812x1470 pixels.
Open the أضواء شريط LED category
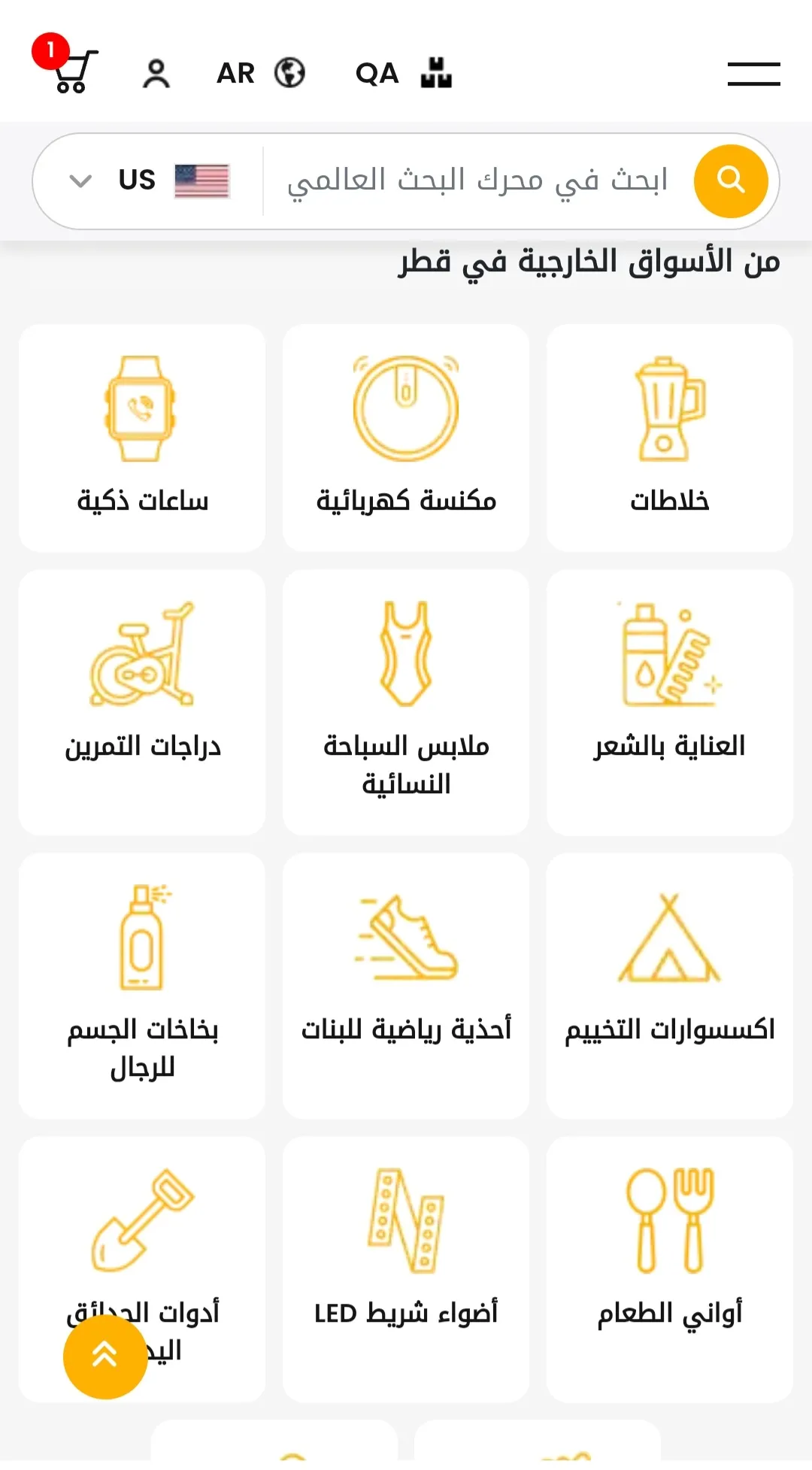pos(406,1269)
